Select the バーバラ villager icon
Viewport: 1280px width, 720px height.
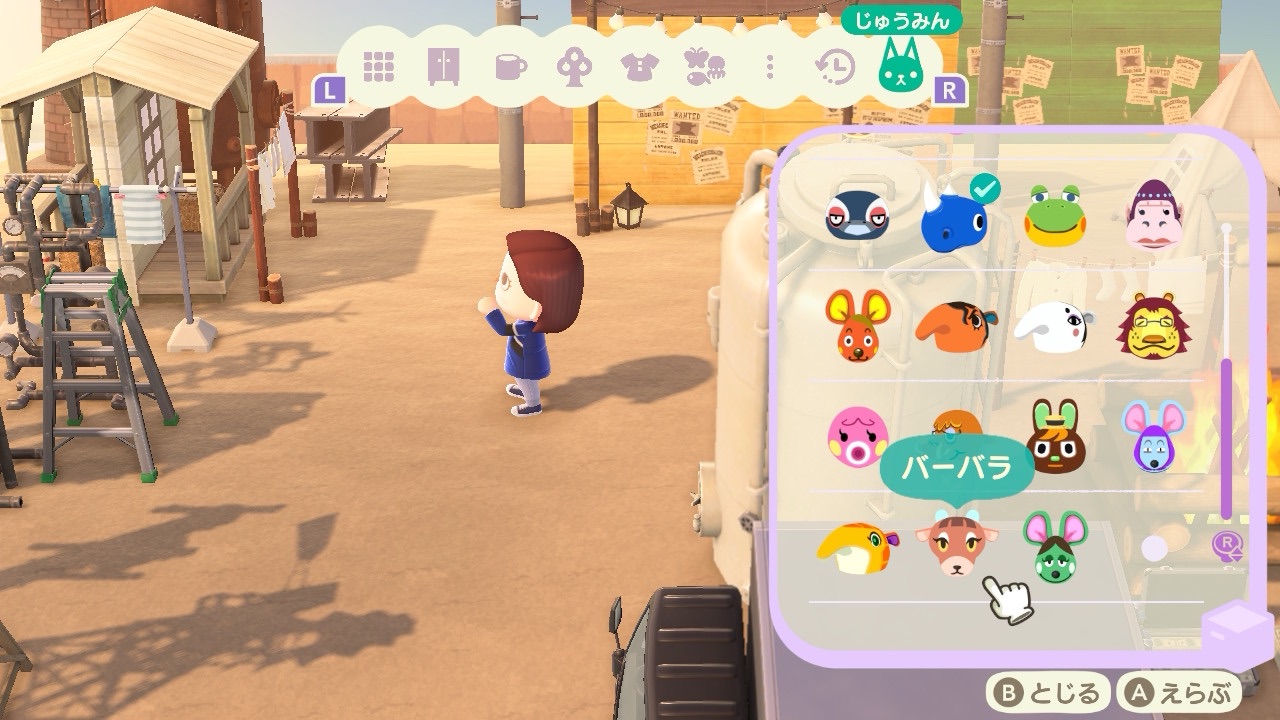[957, 546]
